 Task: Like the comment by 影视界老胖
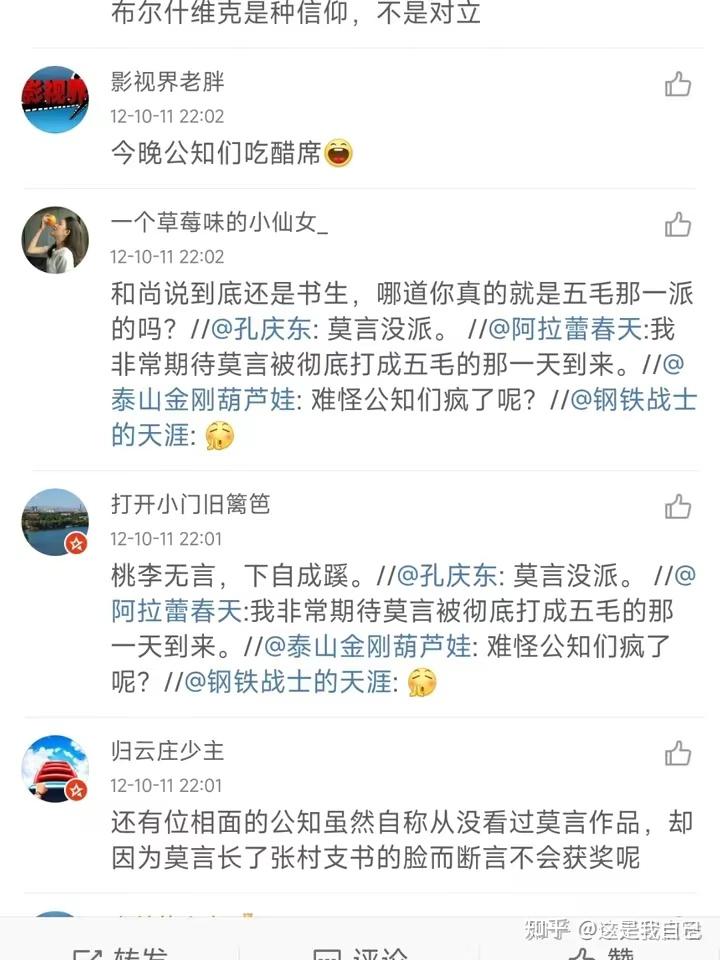(678, 84)
